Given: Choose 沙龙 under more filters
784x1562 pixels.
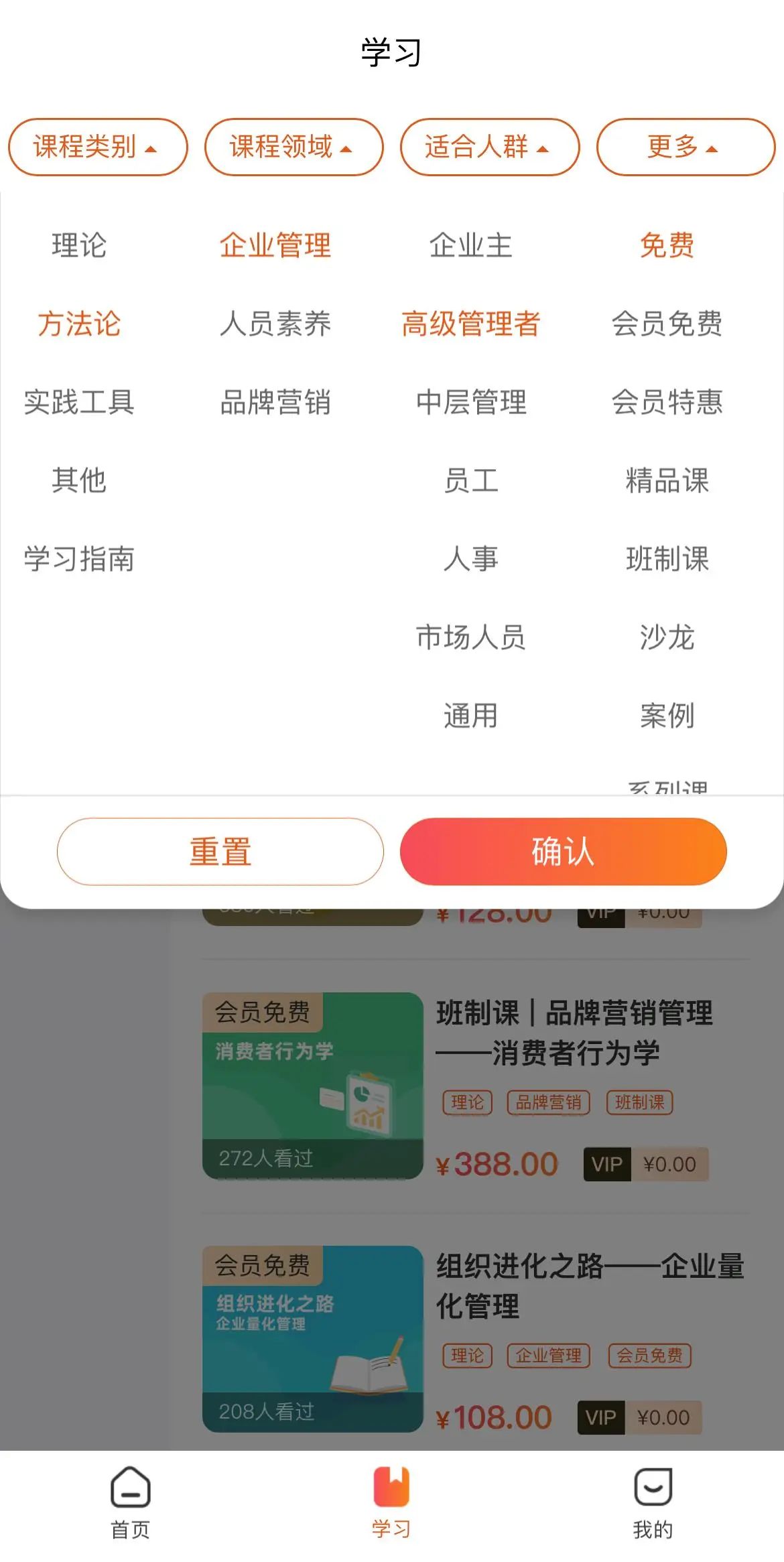Looking at the screenshot, I should pyautogui.click(x=667, y=637).
